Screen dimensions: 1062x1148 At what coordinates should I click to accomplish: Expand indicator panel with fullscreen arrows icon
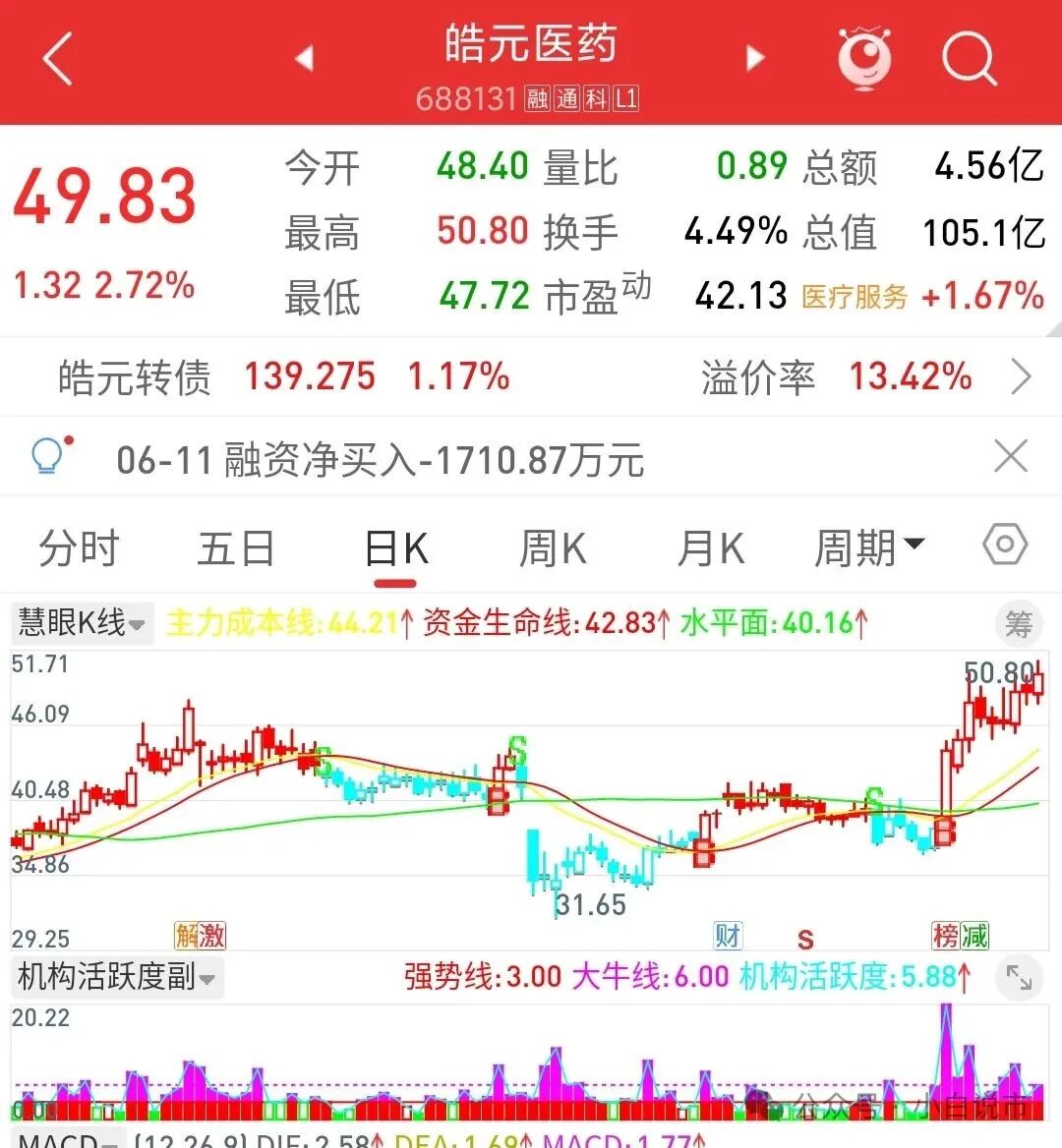(1021, 977)
